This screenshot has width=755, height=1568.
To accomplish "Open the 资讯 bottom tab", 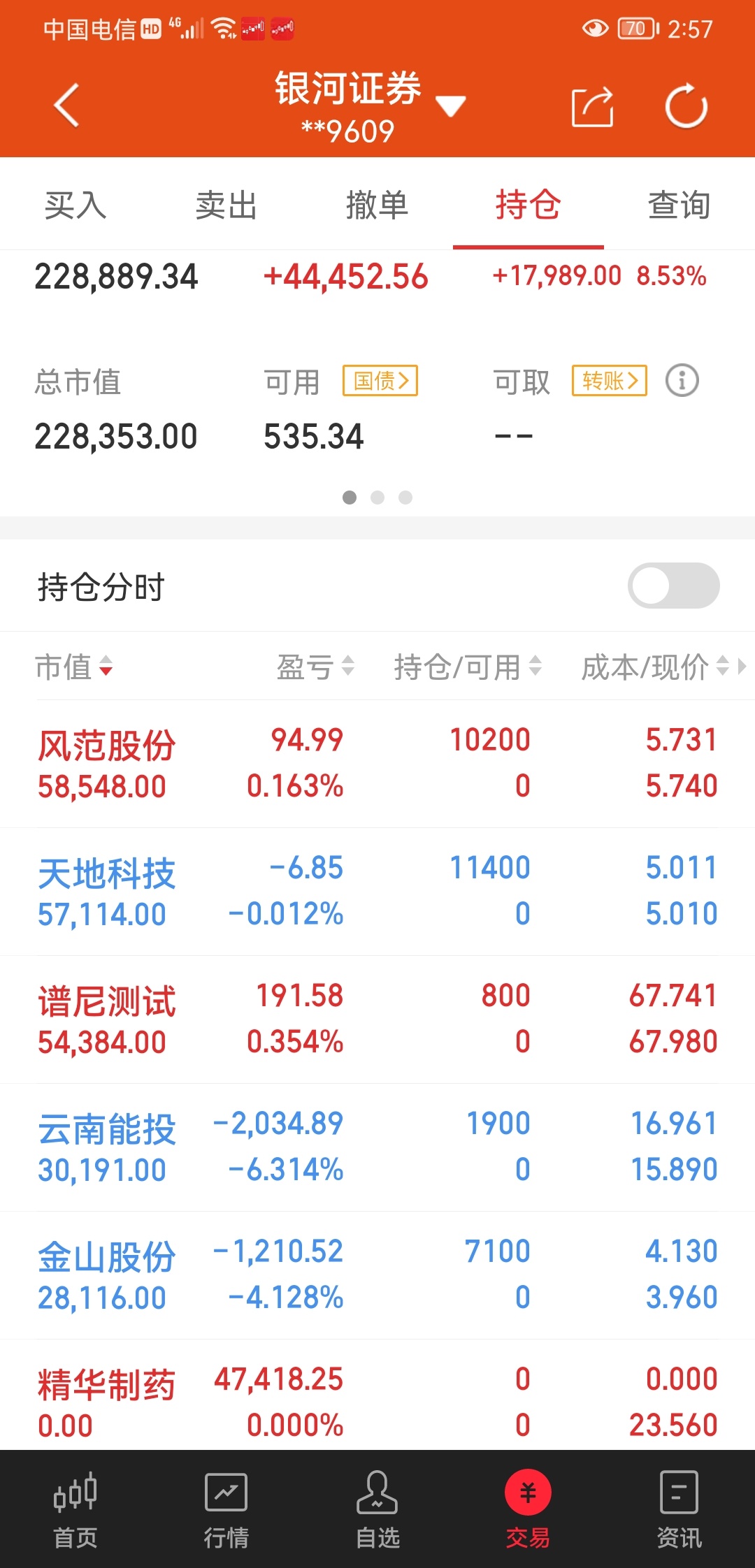I will click(679, 1509).
